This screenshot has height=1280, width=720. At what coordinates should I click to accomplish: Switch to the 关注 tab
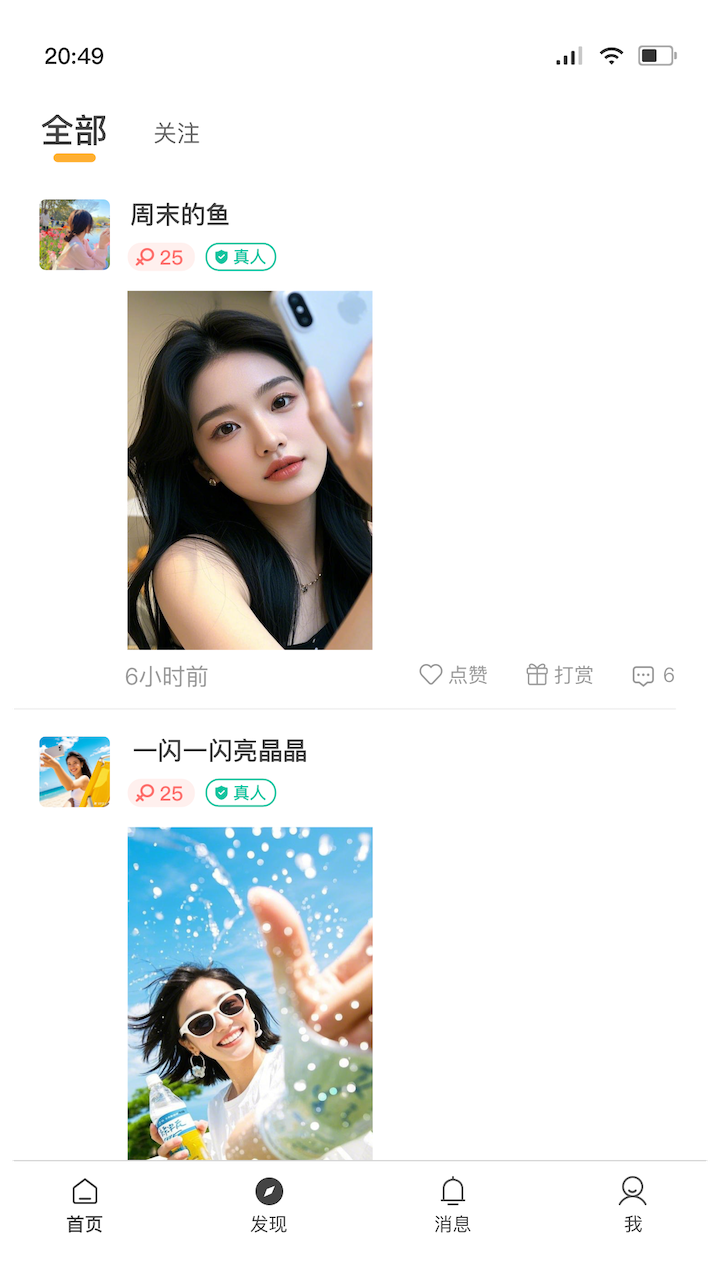(x=176, y=133)
